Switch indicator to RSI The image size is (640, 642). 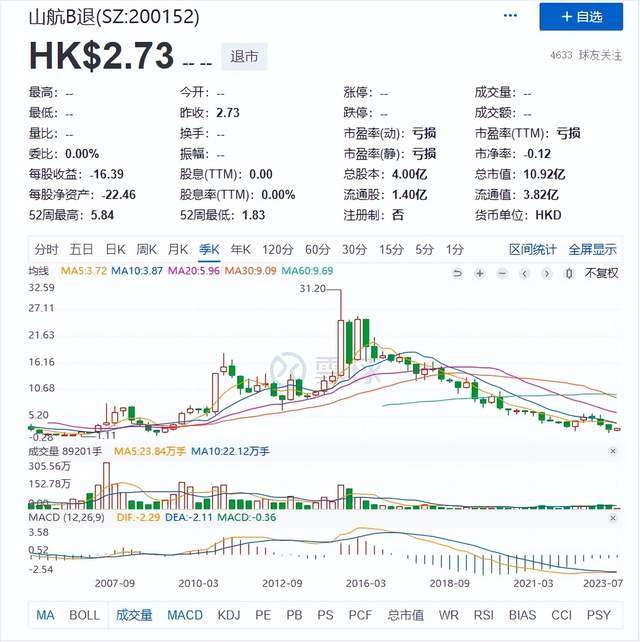coord(483,615)
